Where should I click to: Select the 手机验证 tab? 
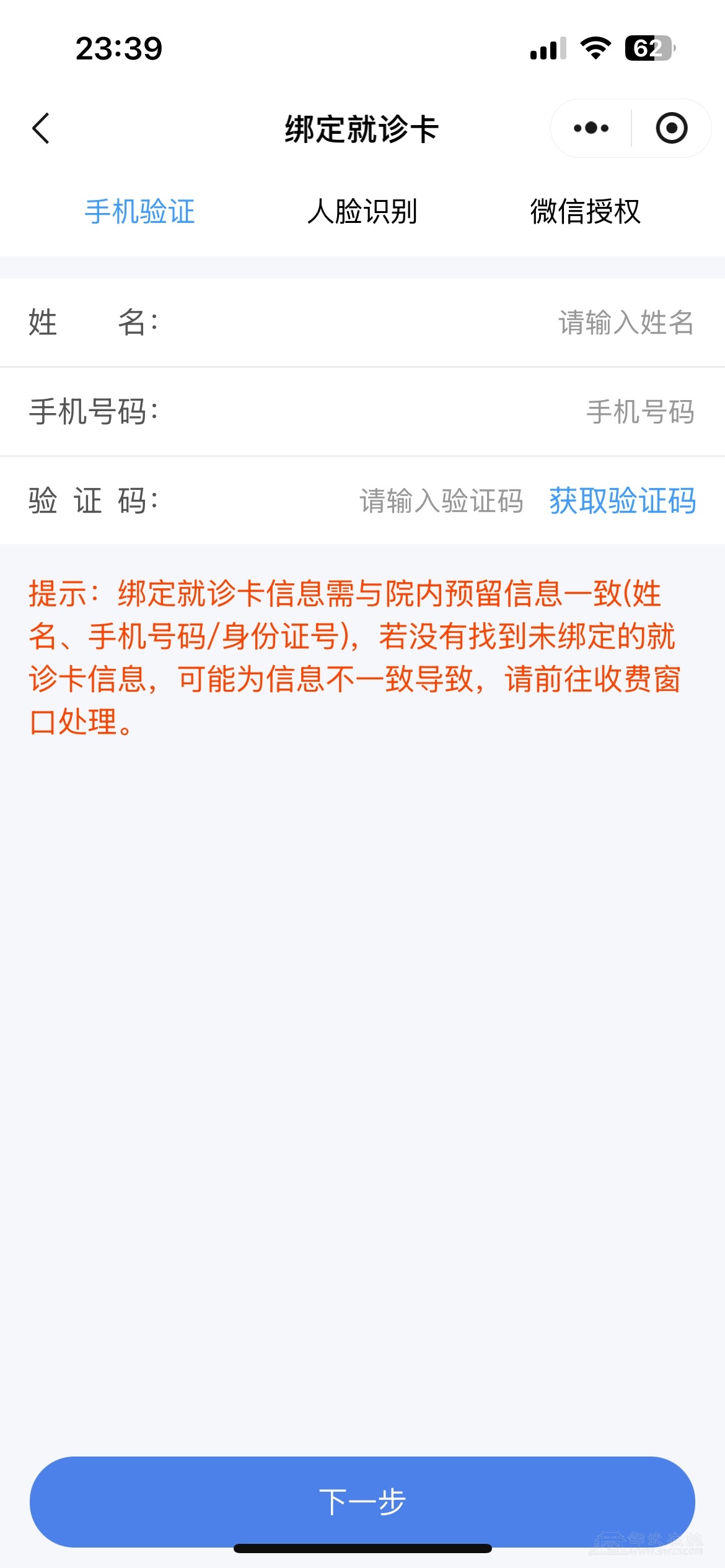140,212
